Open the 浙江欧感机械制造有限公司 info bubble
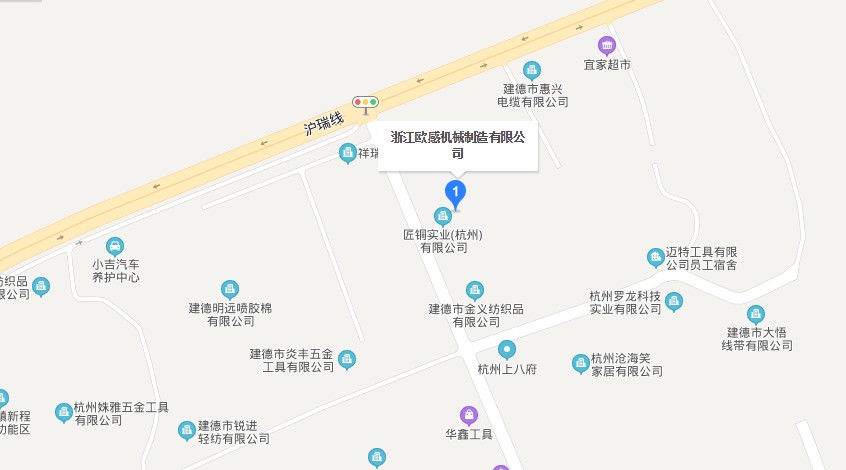 point(457,145)
